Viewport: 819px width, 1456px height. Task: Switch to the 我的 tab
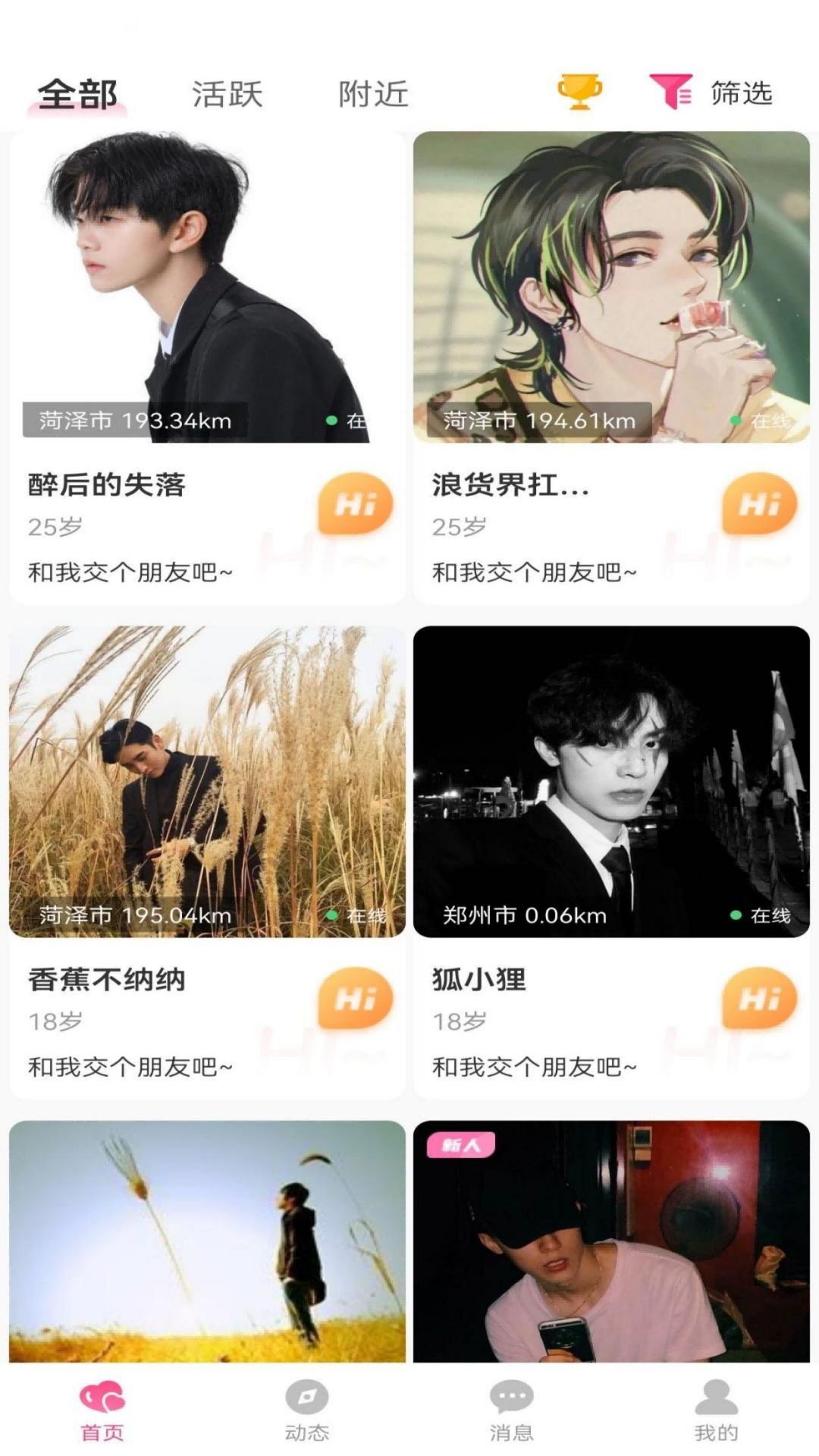[716, 1408]
